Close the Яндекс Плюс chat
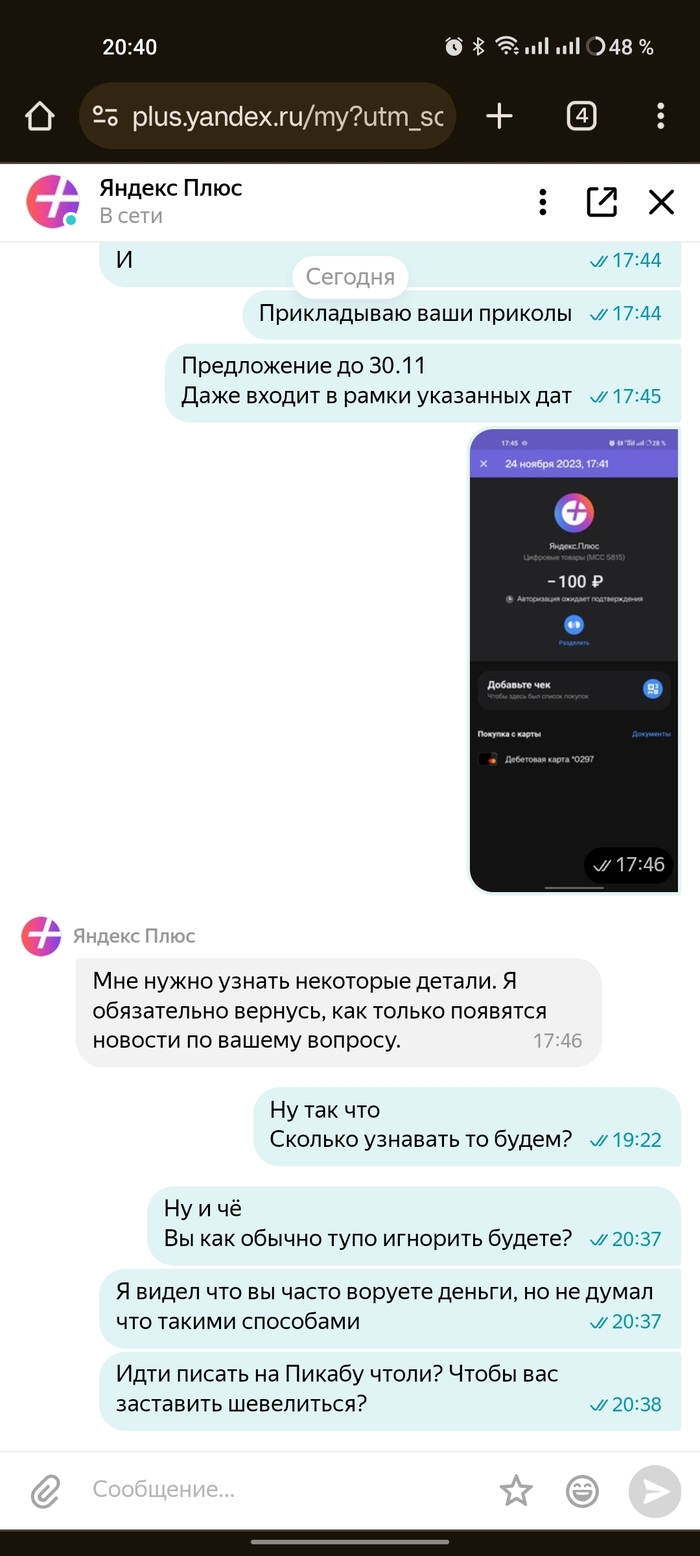This screenshot has width=700, height=1556. [x=661, y=202]
